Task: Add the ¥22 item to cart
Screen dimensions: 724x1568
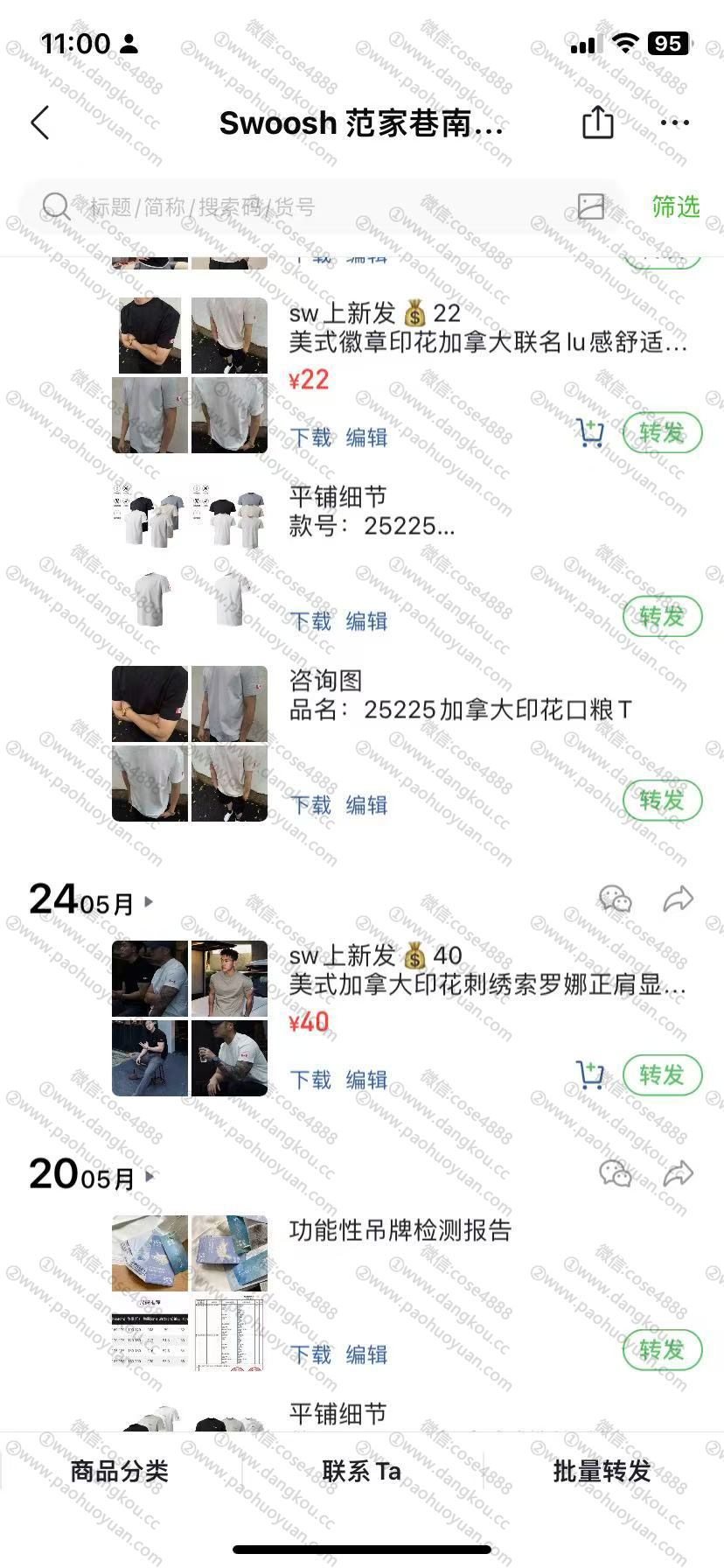Action: pos(590,432)
